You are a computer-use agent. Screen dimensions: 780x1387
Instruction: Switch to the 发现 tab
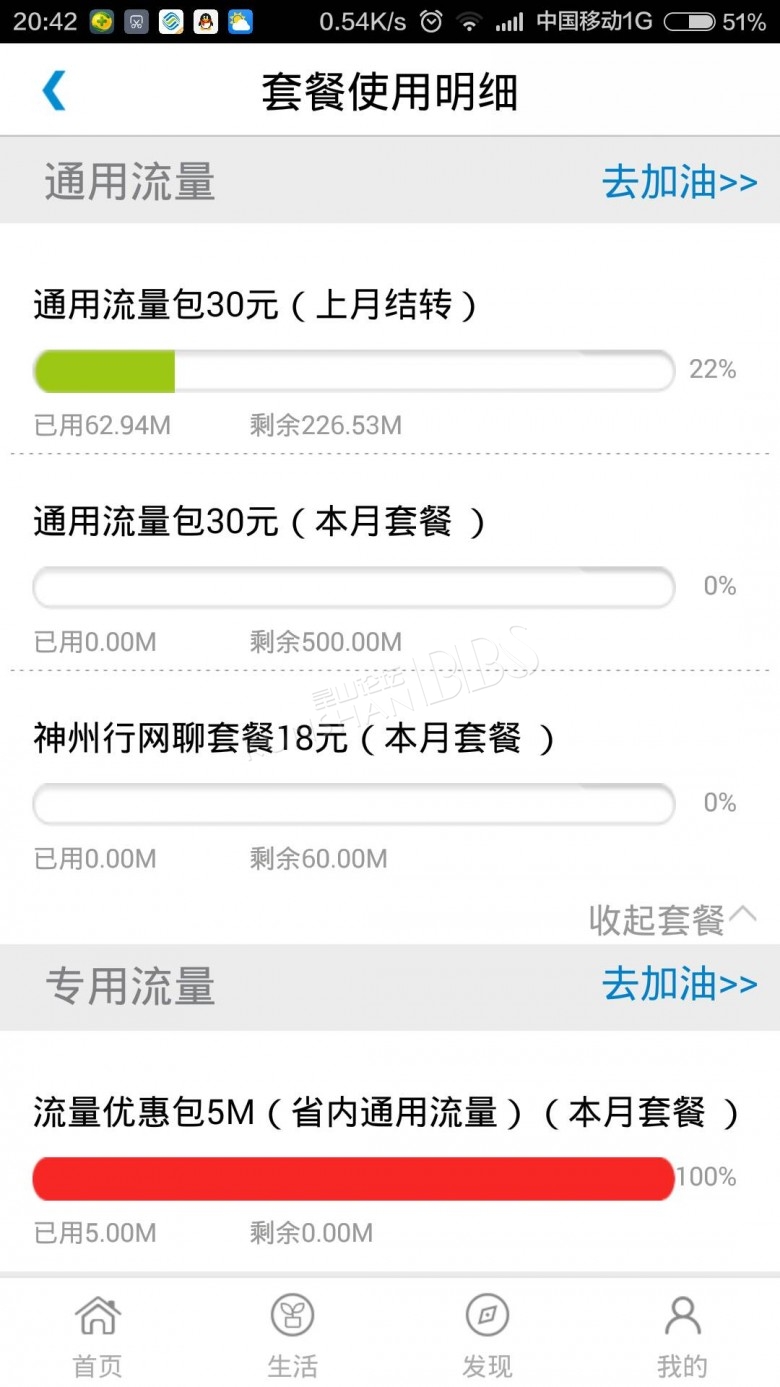tap(487, 1333)
